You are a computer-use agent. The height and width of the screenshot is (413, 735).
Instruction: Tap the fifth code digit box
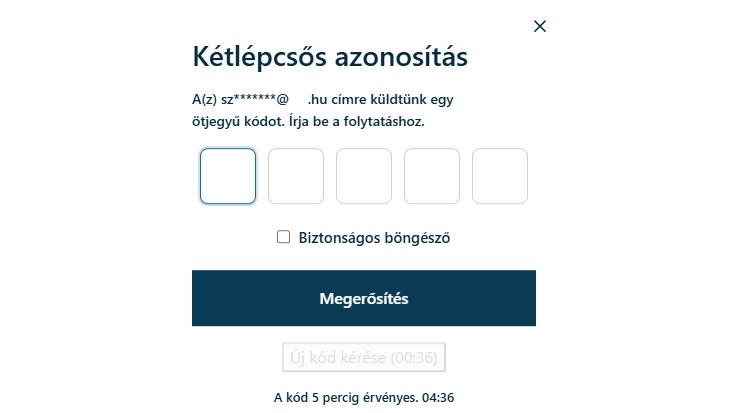(500, 176)
